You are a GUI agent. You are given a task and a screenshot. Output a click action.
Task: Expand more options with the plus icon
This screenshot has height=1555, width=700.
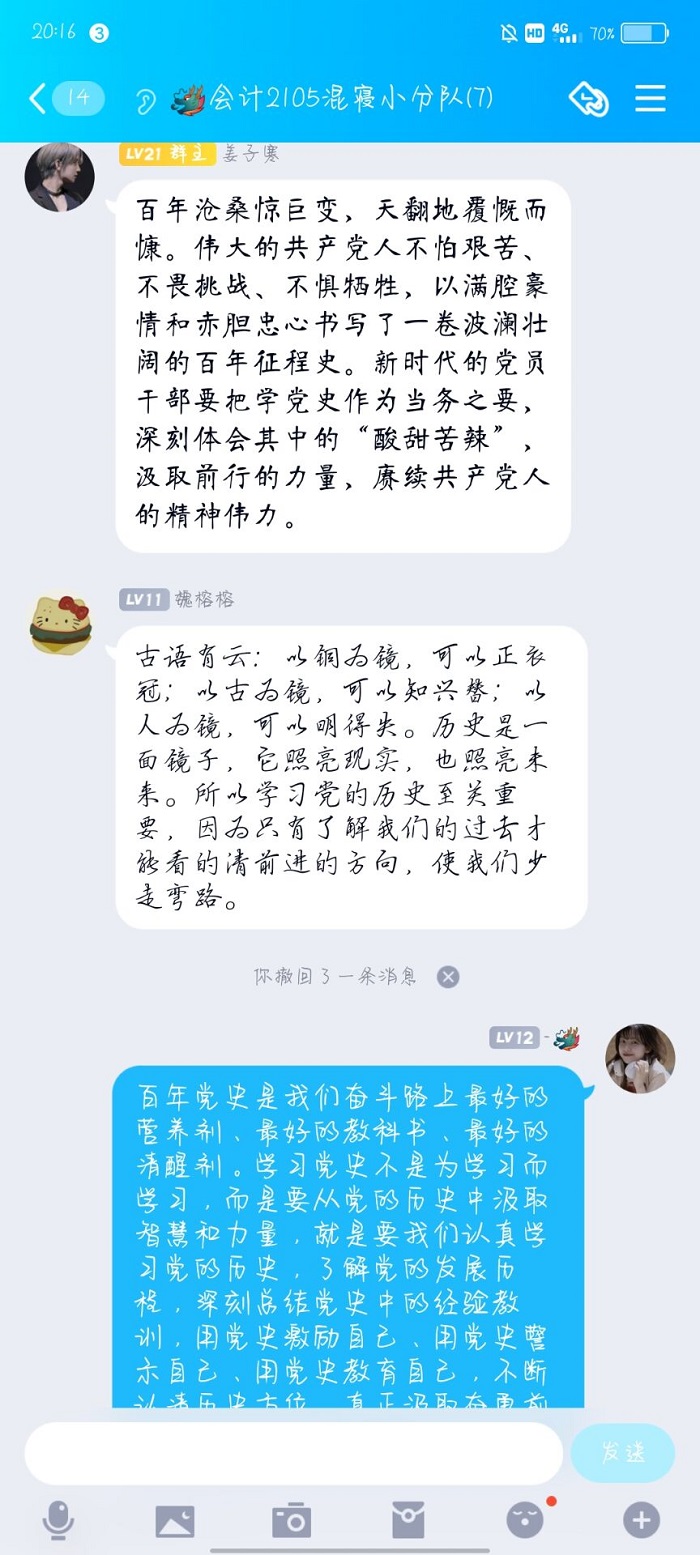coord(641,1520)
